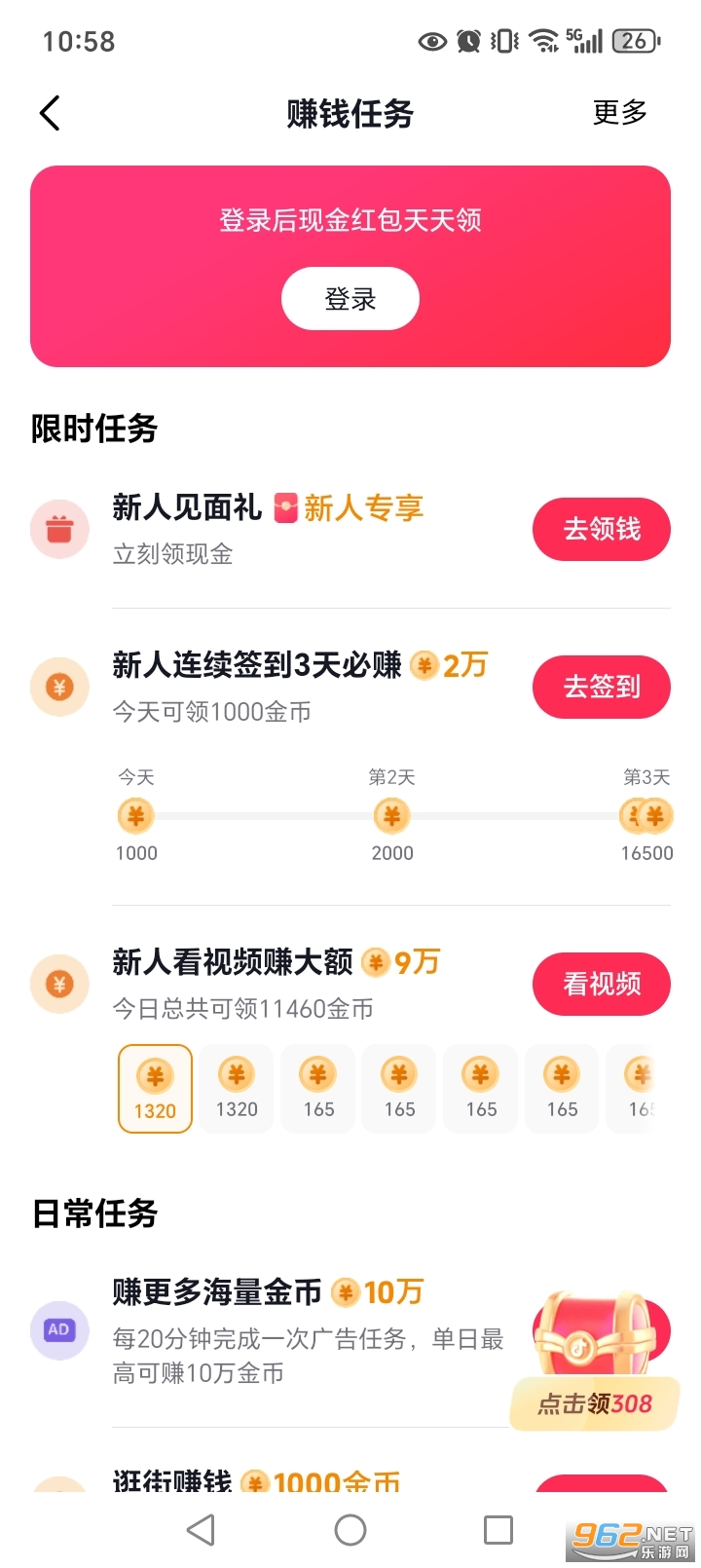Click the red gift icon for 新人见面礼

point(59,529)
